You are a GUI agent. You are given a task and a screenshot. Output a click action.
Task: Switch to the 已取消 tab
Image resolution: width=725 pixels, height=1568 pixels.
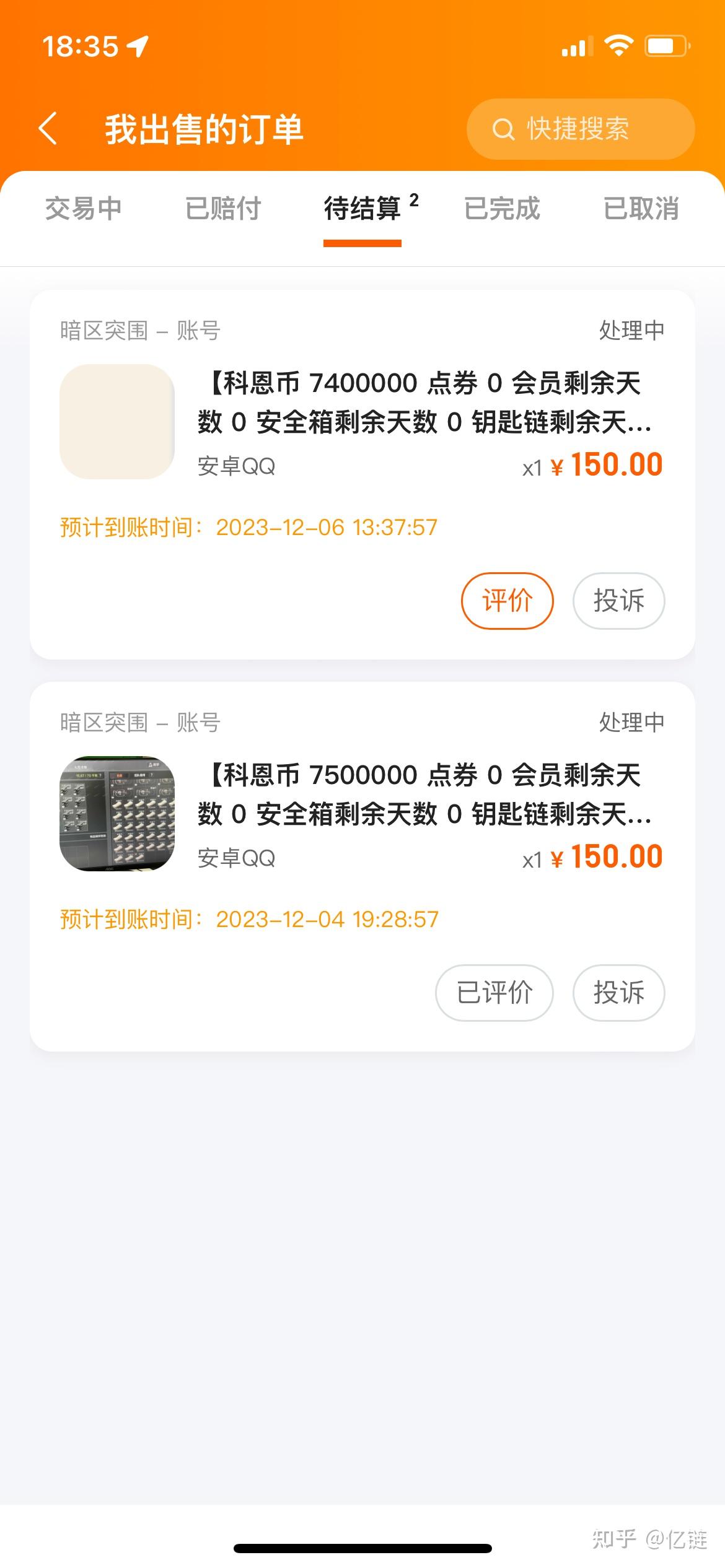pos(641,209)
